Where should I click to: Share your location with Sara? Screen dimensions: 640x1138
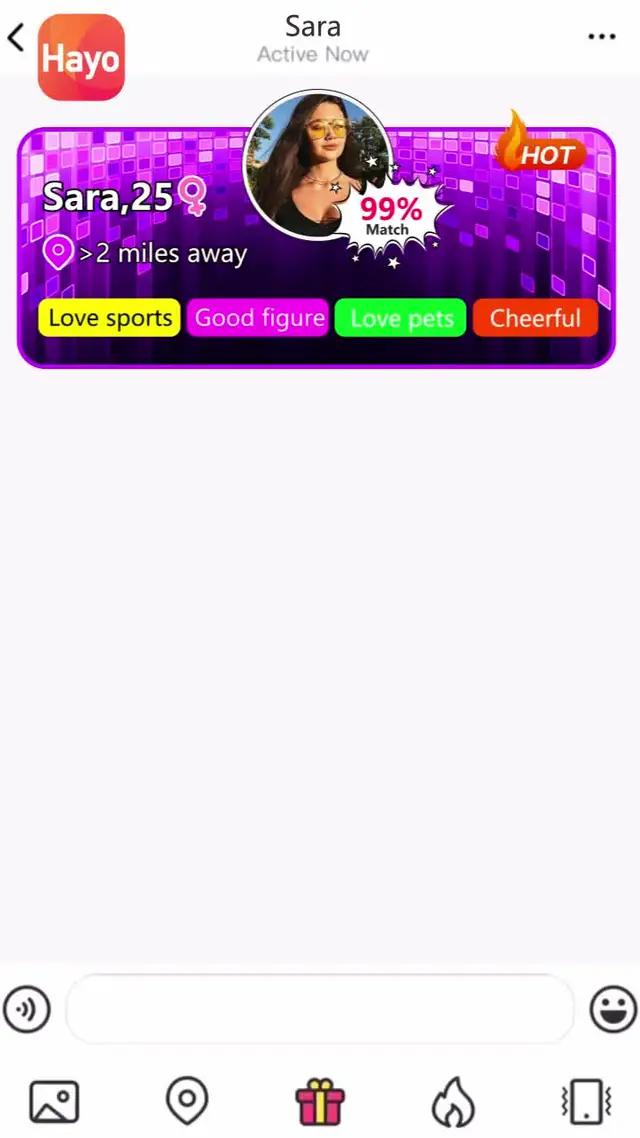pos(187,1101)
